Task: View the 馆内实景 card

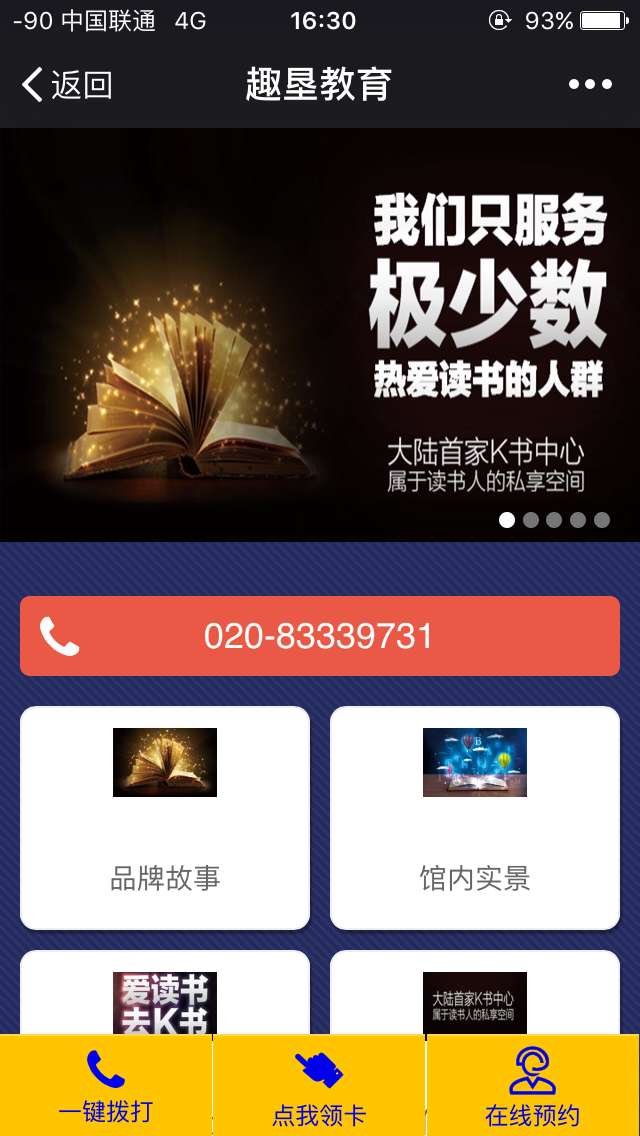Action: pyautogui.click(x=475, y=817)
